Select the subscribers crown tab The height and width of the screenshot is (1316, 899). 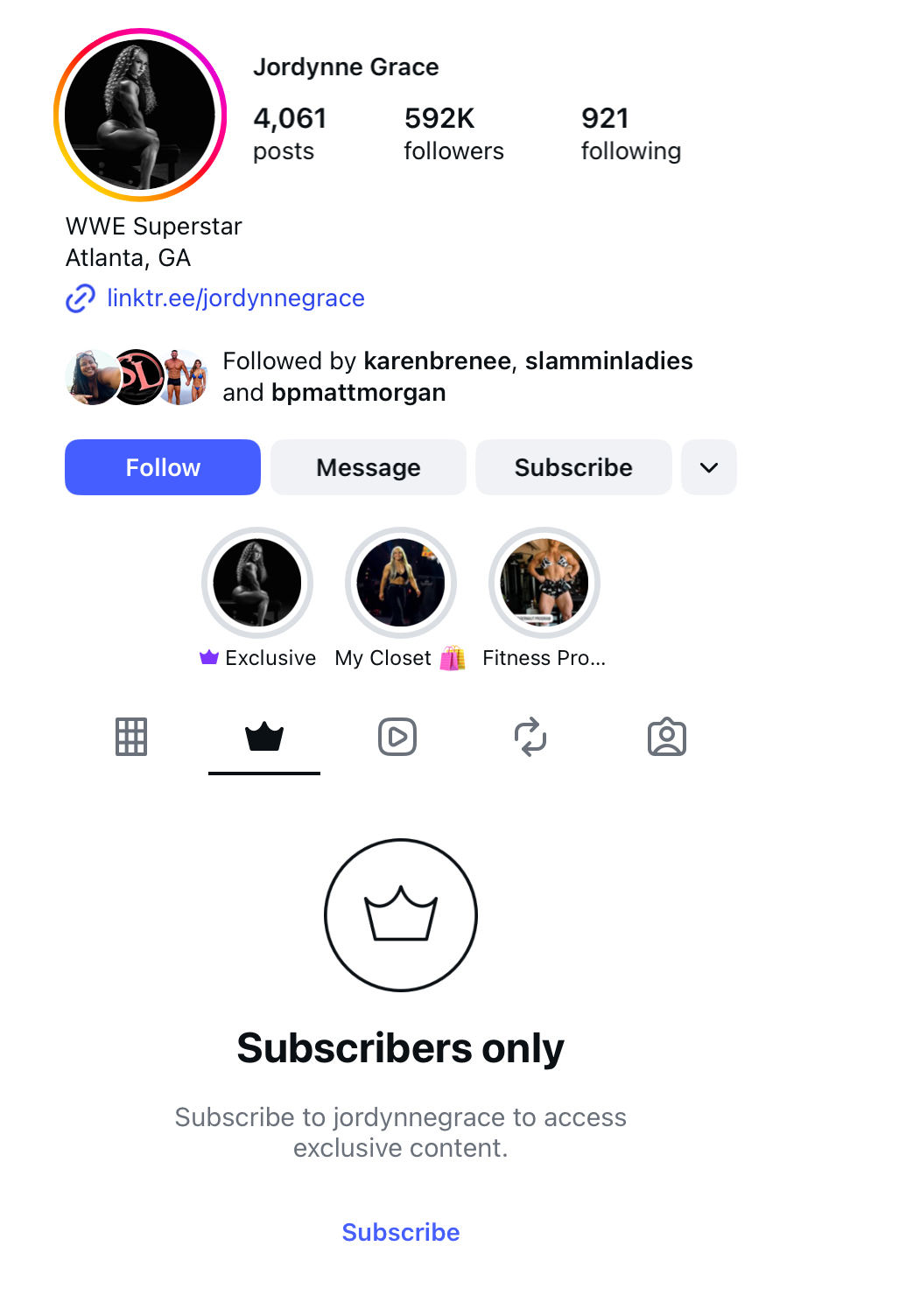tap(264, 737)
